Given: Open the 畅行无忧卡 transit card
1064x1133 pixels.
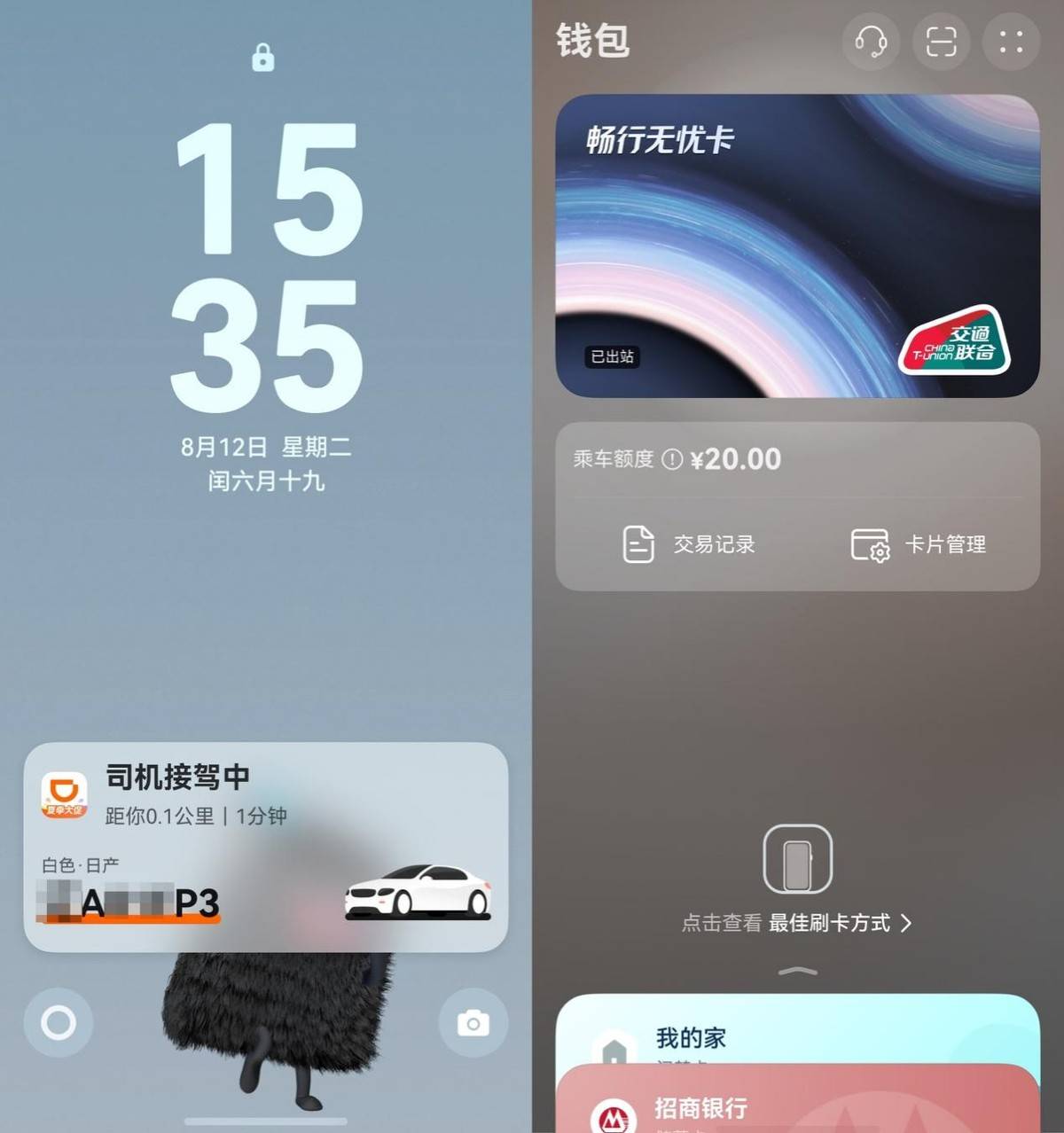Looking at the screenshot, I should pos(797,246).
